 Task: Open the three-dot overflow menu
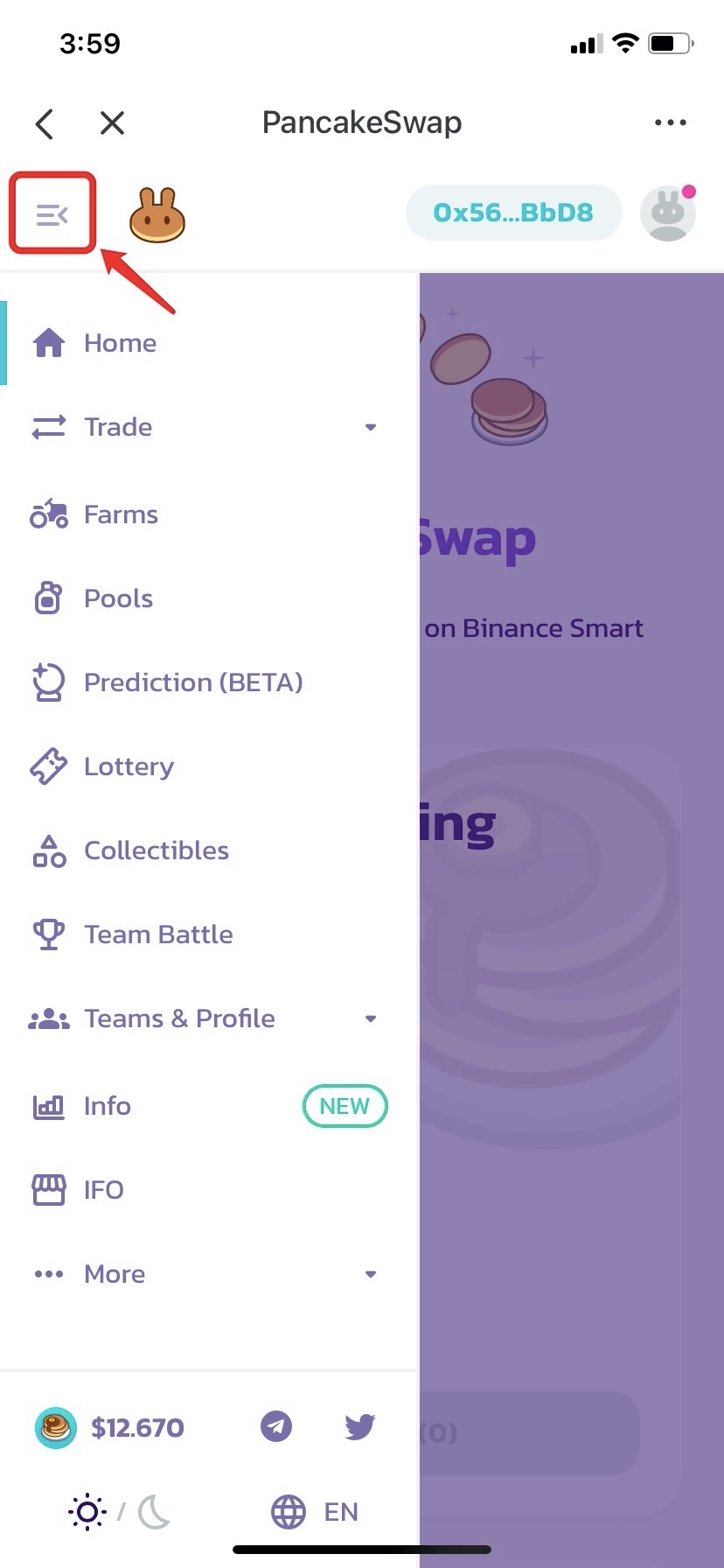(x=670, y=123)
